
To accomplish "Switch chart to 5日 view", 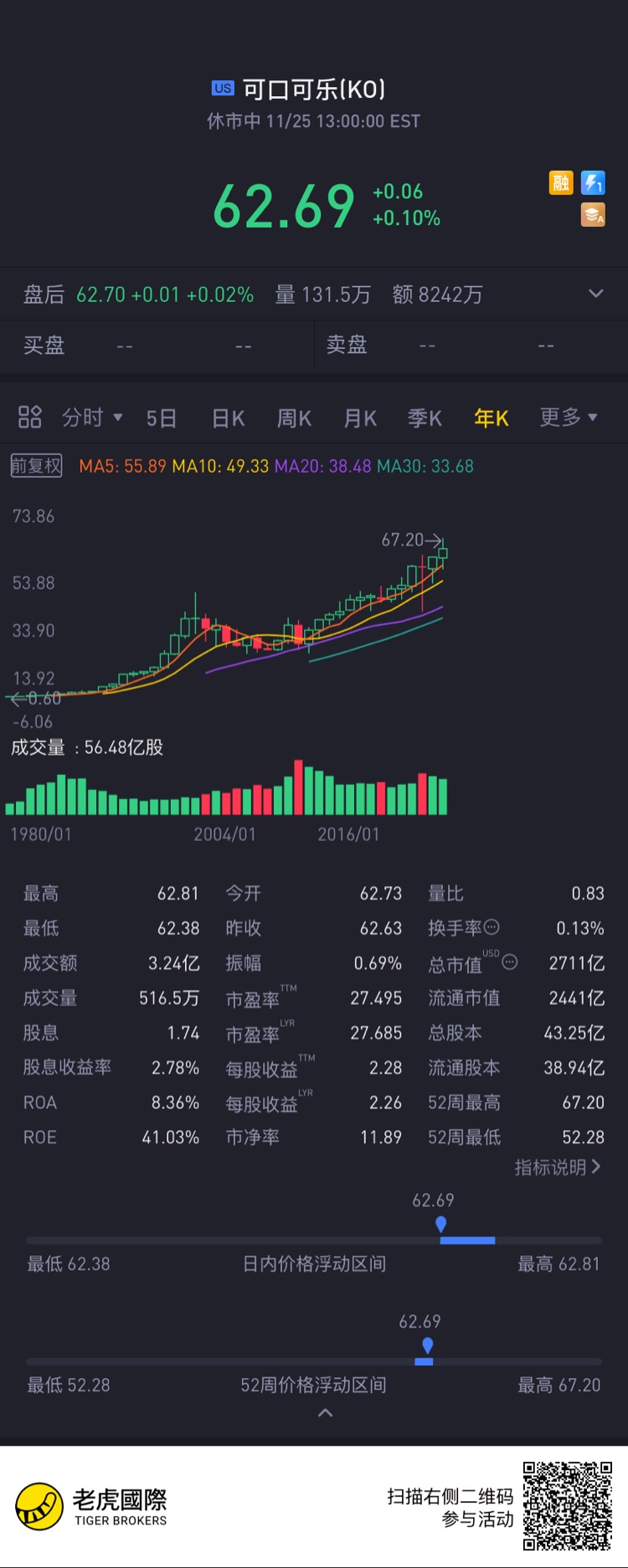I will pyautogui.click(x=161, y=418).
